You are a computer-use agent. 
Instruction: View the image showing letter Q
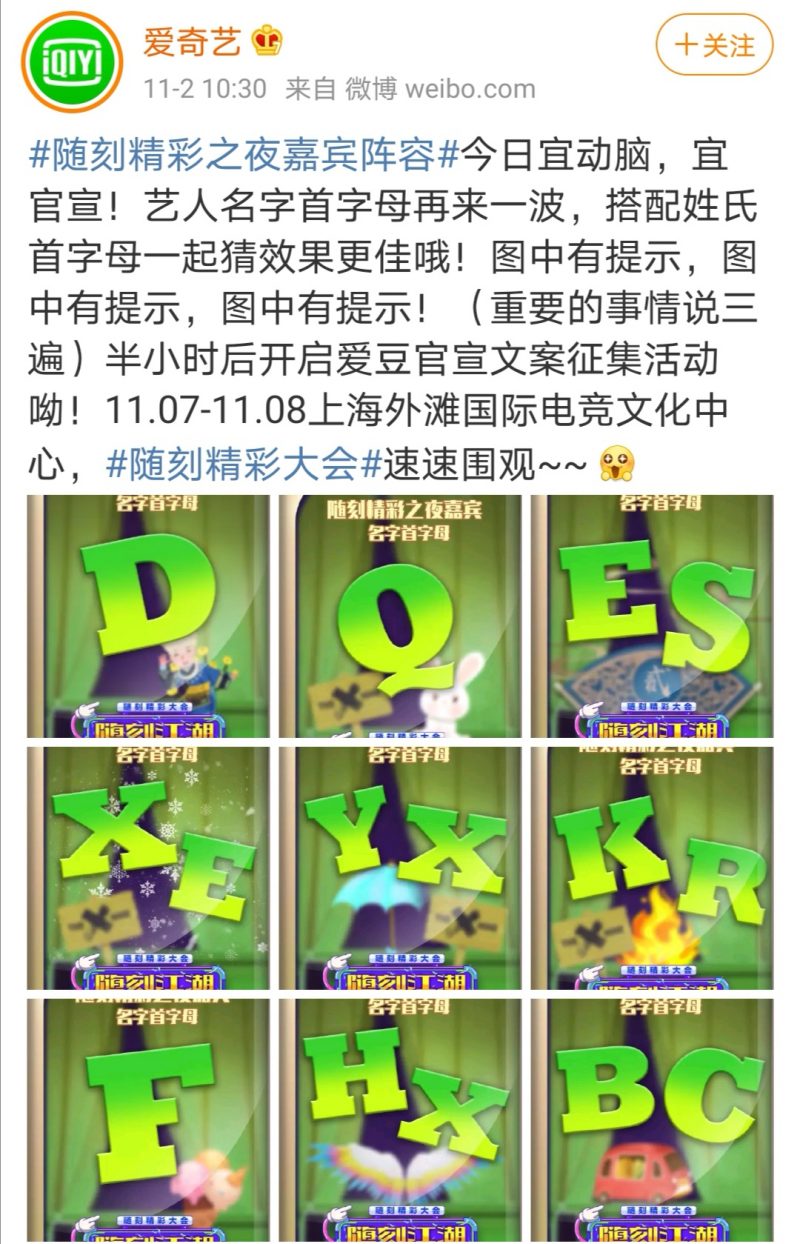tap(400, 615)
